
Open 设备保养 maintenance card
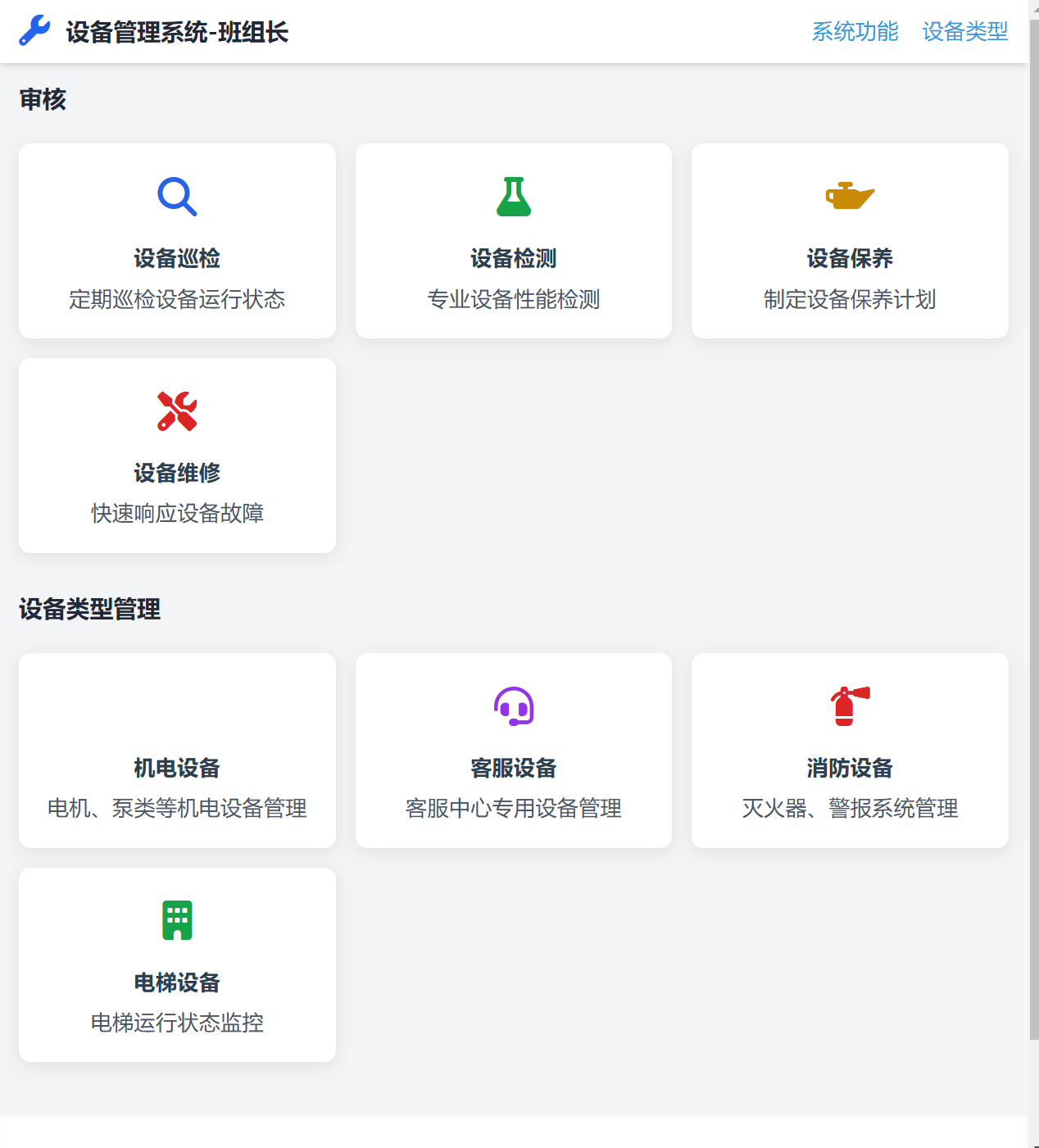tap(849, 241)
